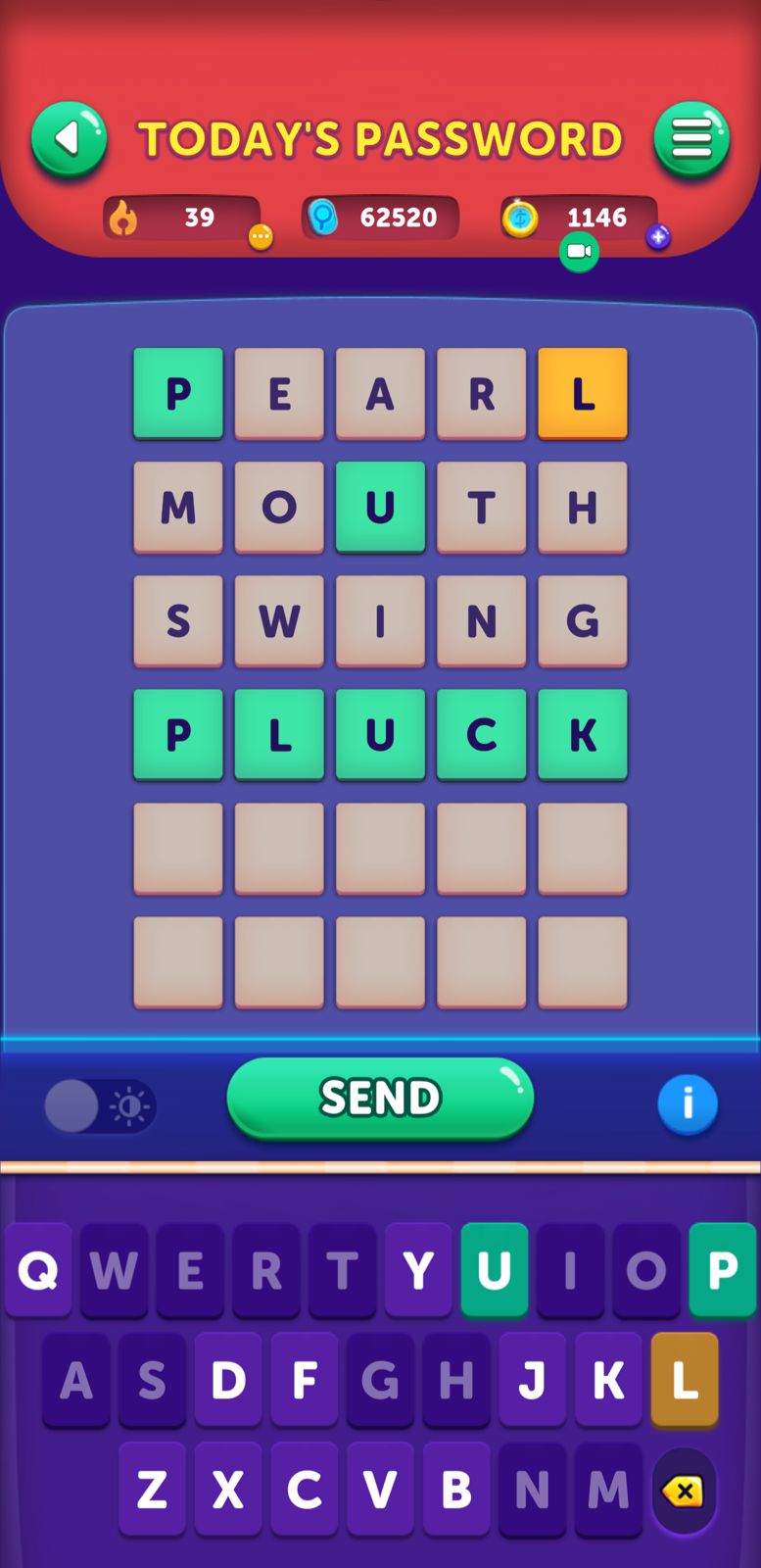Go back with the green arrow button
Image resolution: width=761 pixels, height=1568 pixels.
point(69,139)
